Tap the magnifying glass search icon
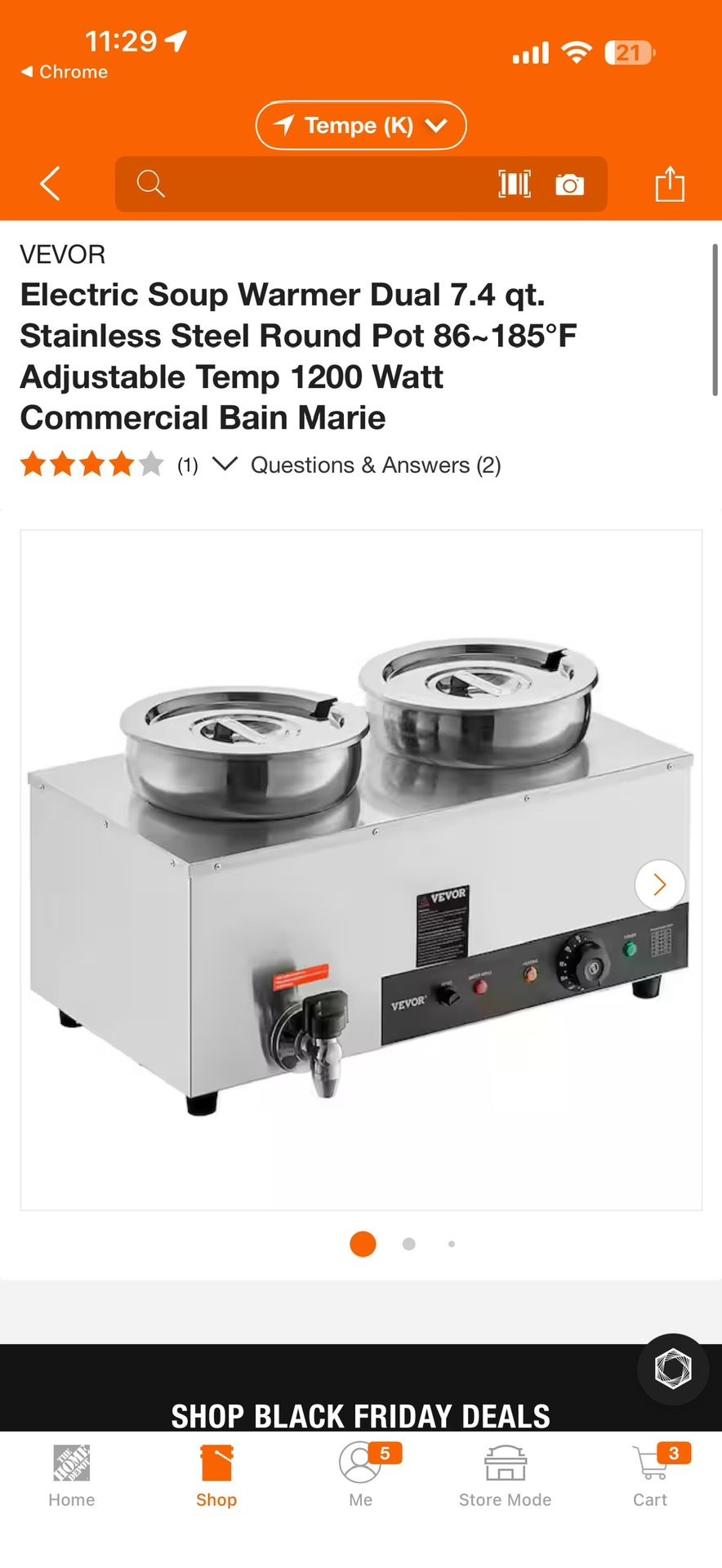Screen dimensions: 722x1568 pyautogui.click(x=151, y=184)
